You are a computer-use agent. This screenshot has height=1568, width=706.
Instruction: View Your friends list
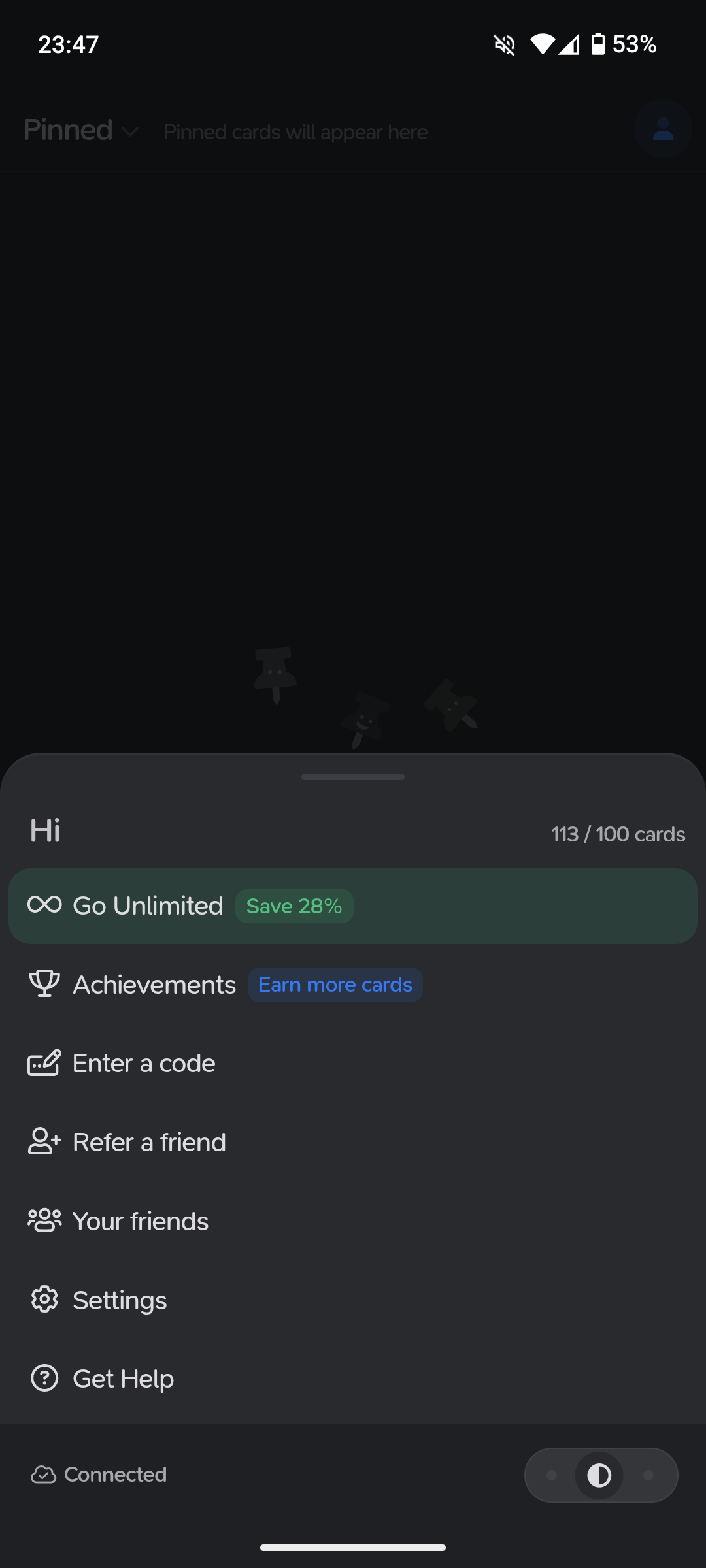(353, 1221)
